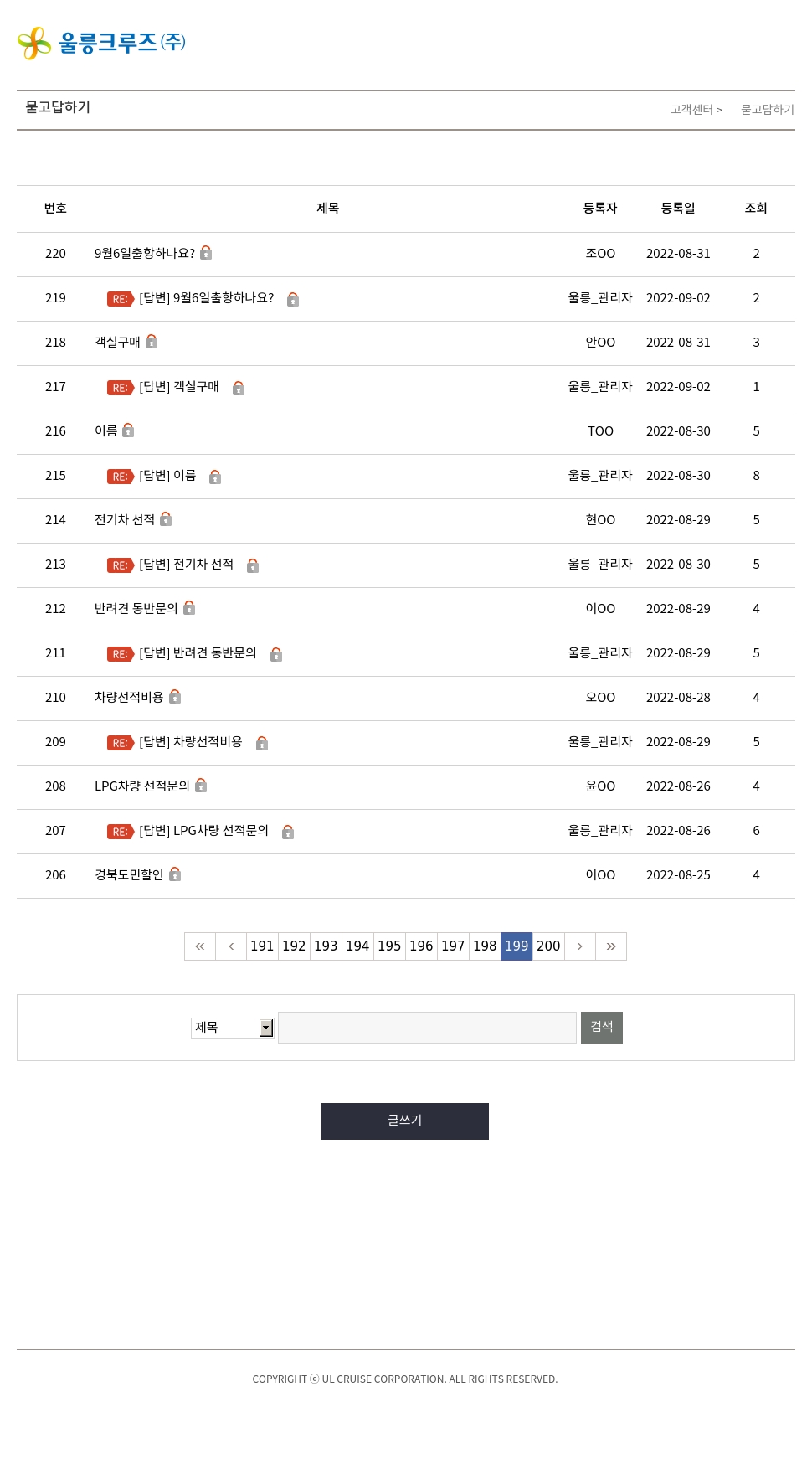This screenshot has height=1459, width=812.
Task: Open post 214 '전기차 선적'
Action: 125,519
